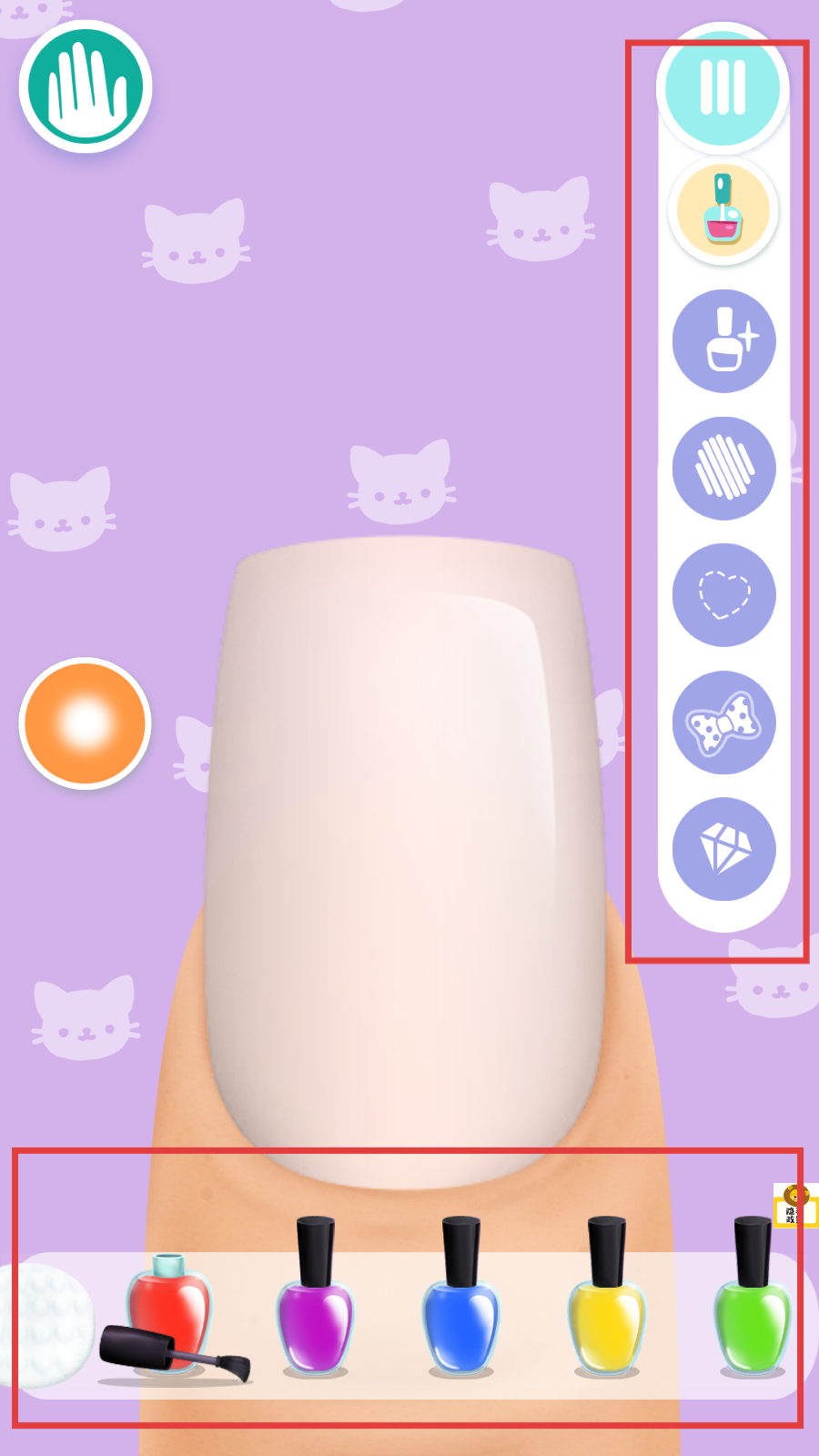Viewport: 819px width, 1456px height.
Task: Open the polka-dot bow stickers tool
Action: point(723,723)
